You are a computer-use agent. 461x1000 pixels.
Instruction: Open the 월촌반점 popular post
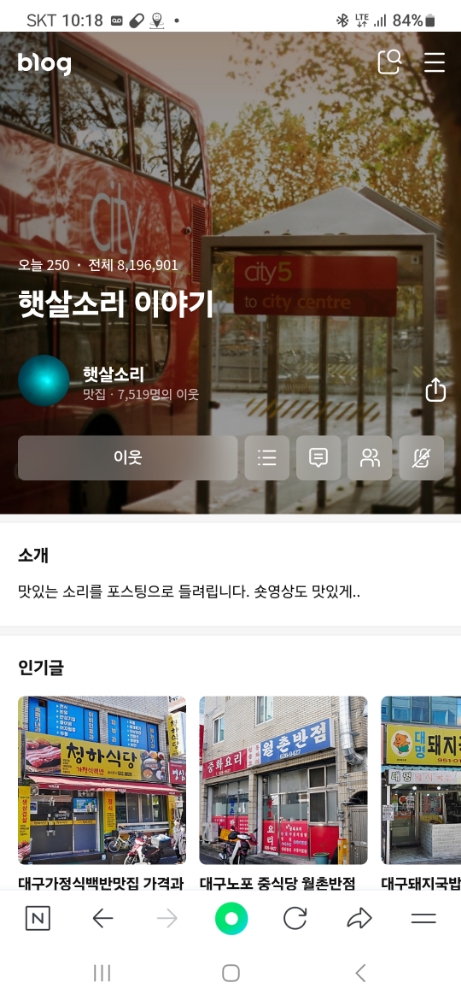coord(283,793)
